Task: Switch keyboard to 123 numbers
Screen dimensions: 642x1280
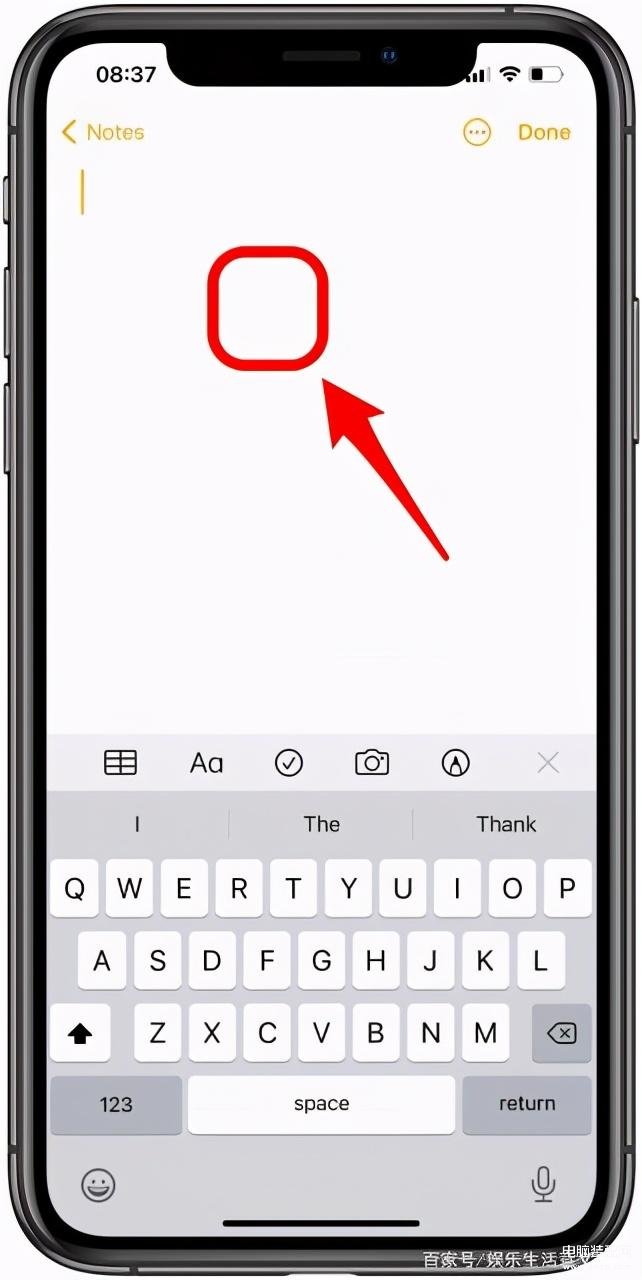Action: coord(116,1104)
